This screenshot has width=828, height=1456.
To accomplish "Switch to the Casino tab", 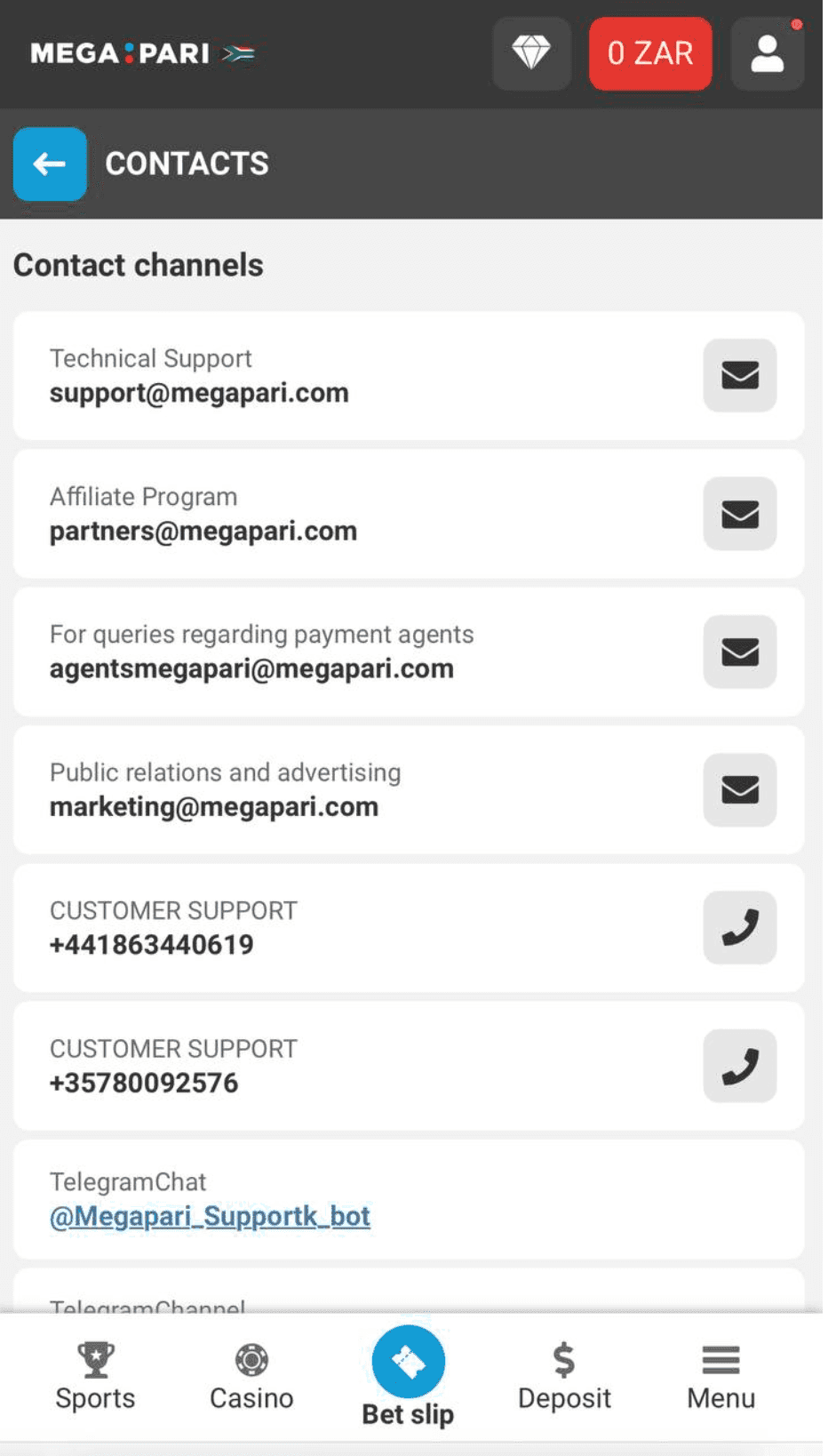I will click(x=251, y=1376).
